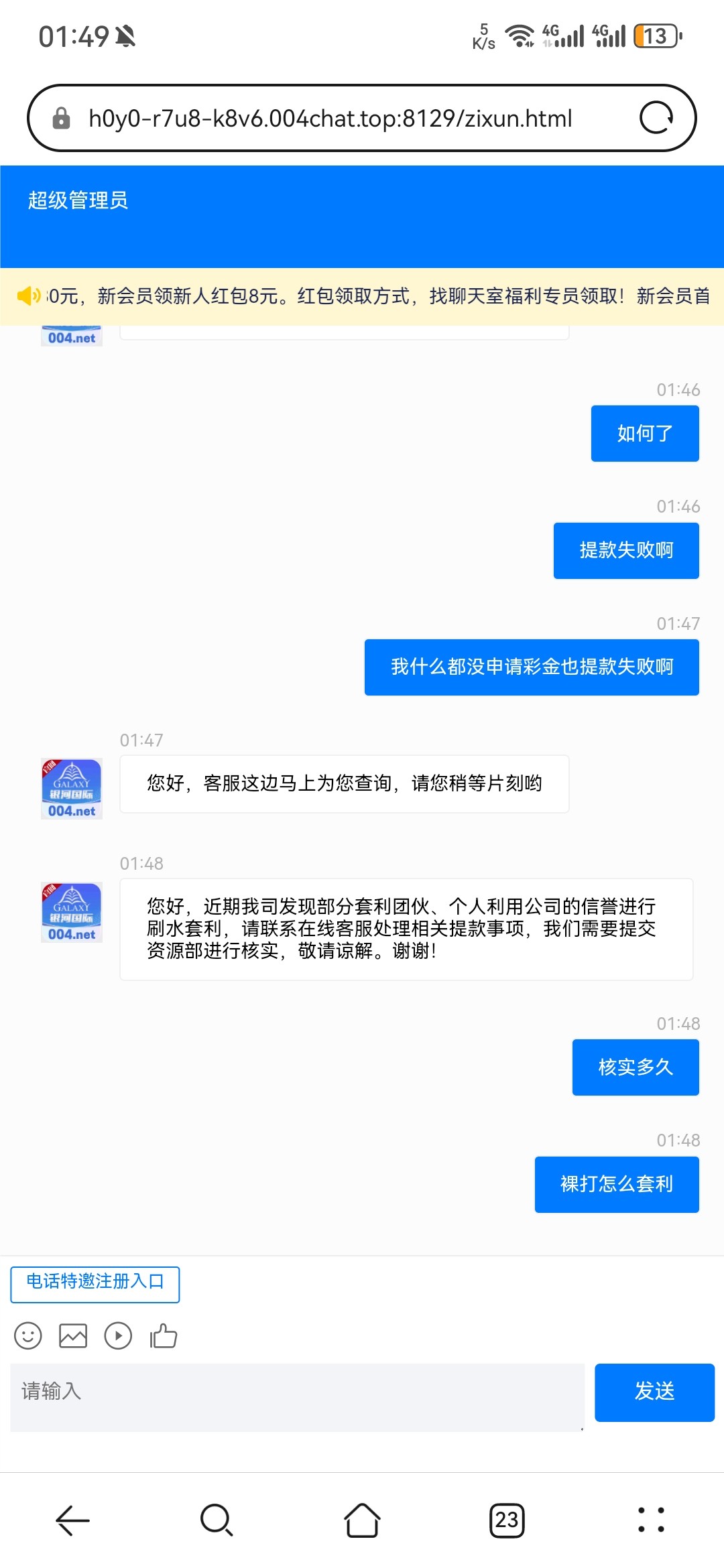724x1568 pixels.
Task: Send the message with 发送
Action: point(654,1392)
